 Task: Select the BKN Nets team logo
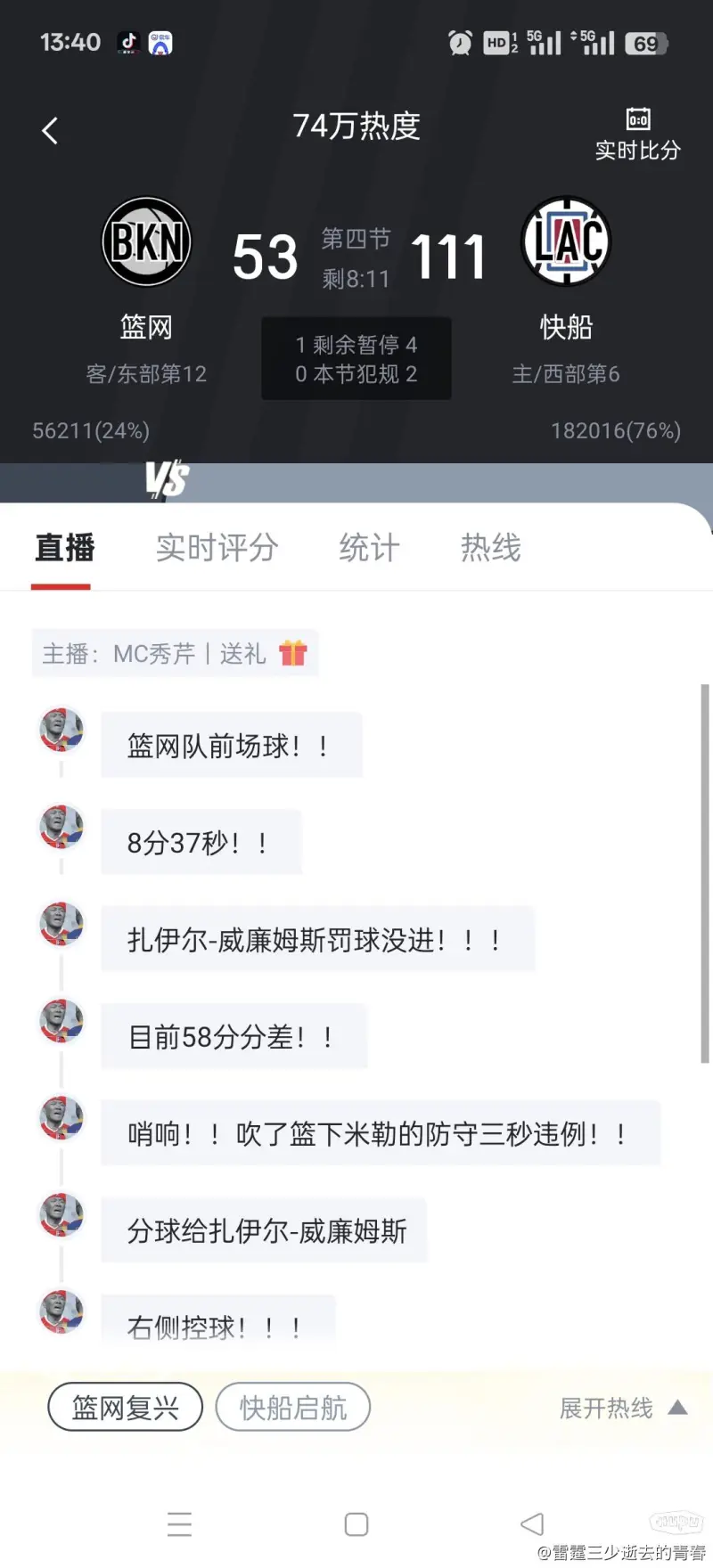tap(146, 241)
